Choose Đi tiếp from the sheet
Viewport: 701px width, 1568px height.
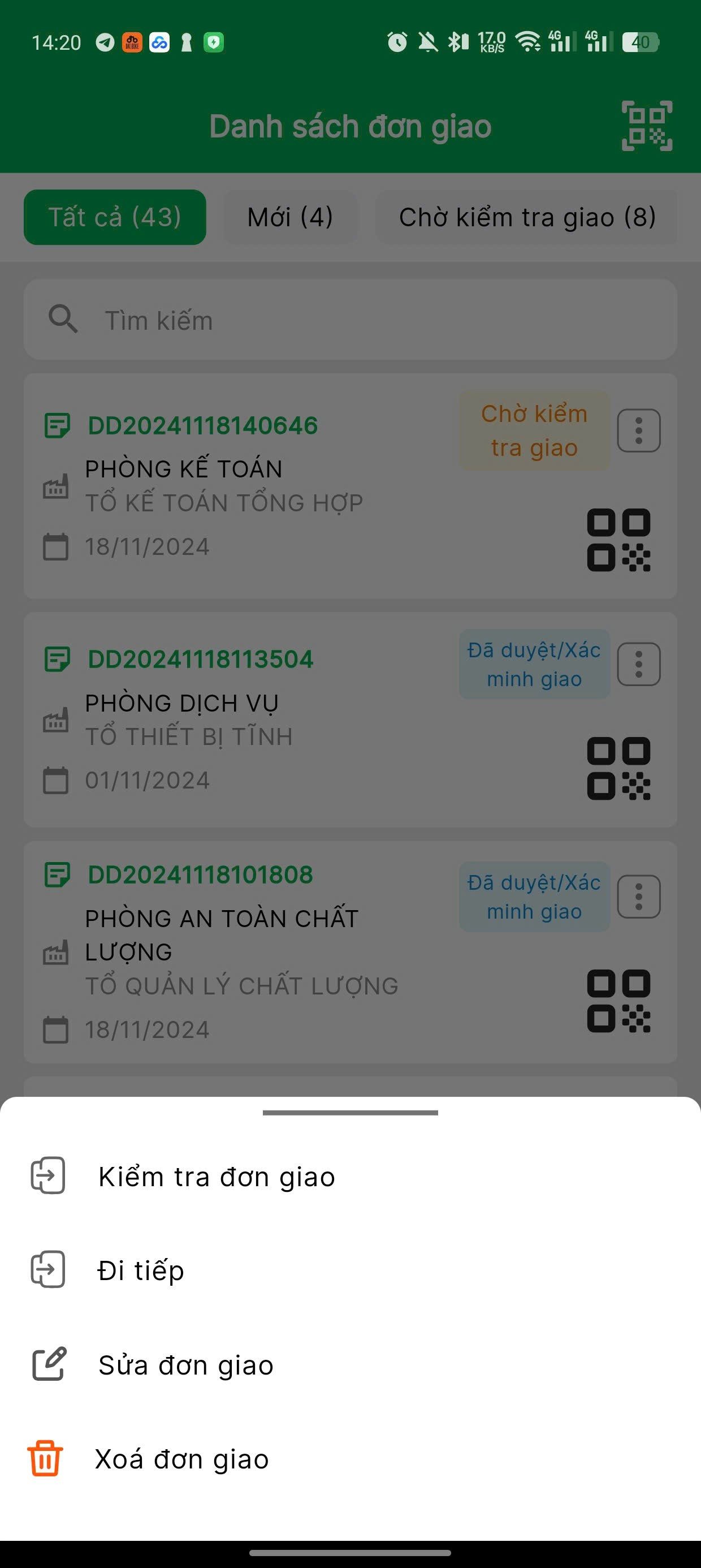click(x=141, y=1270)
